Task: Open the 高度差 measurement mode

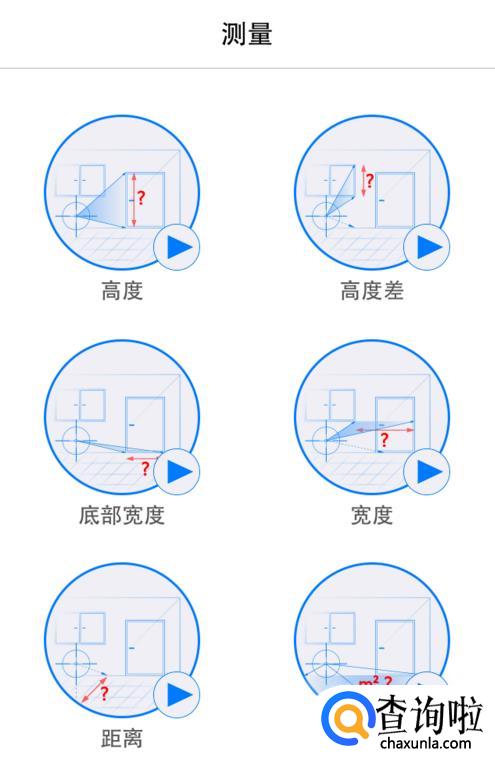Action: coord(372,193)
